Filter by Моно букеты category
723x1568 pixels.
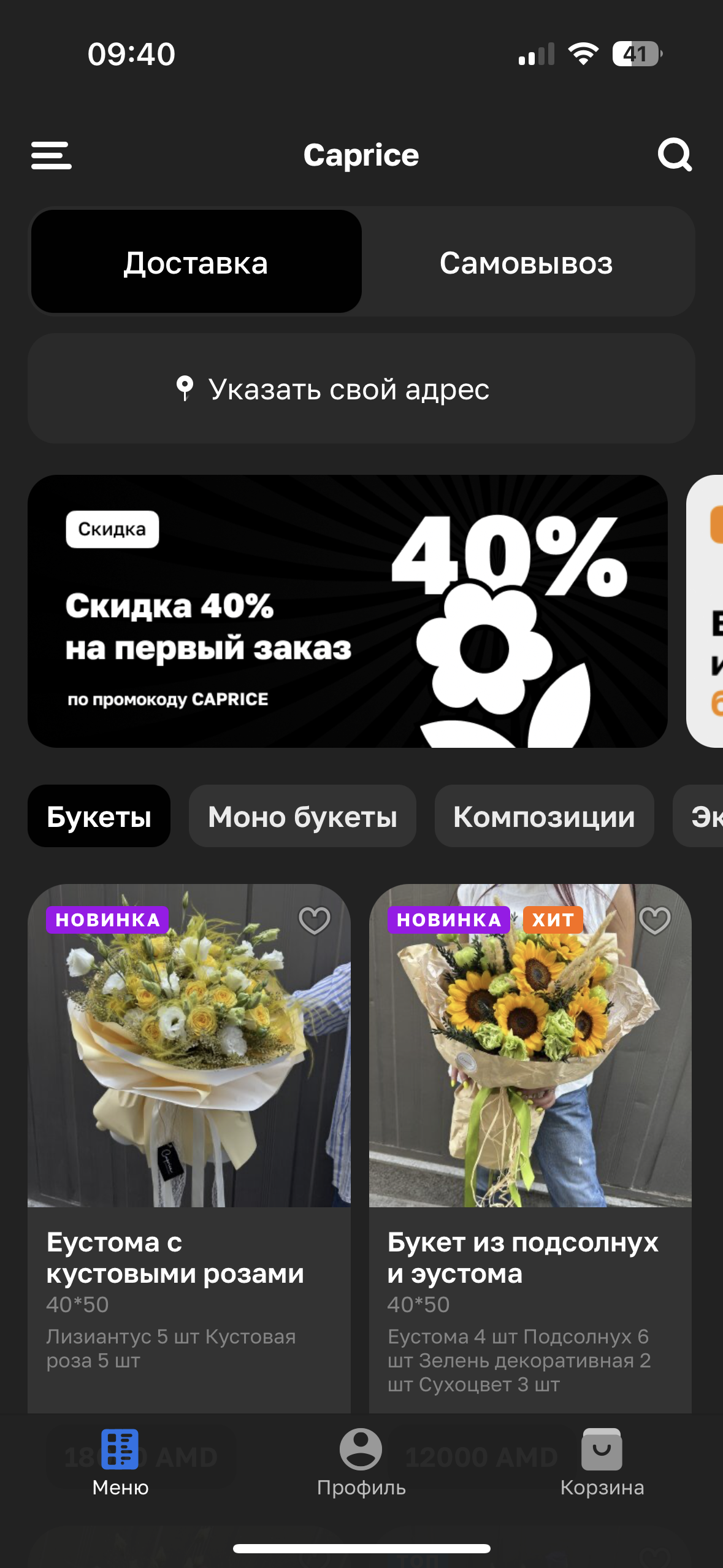[302, 817]
